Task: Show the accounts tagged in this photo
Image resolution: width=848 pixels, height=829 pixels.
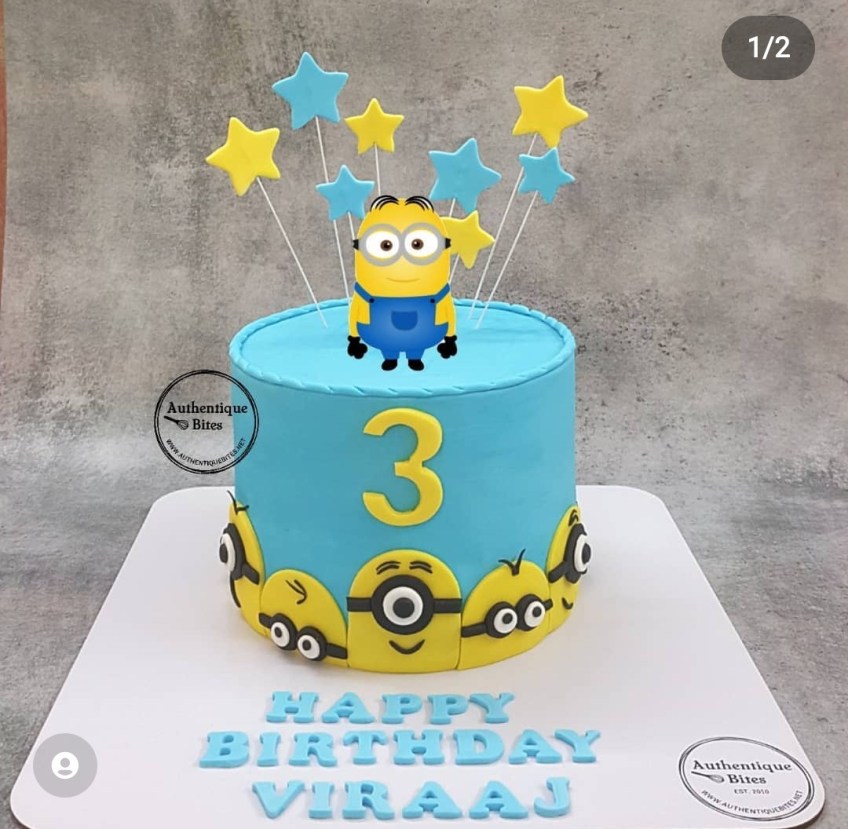Action: tap(65, 765)
